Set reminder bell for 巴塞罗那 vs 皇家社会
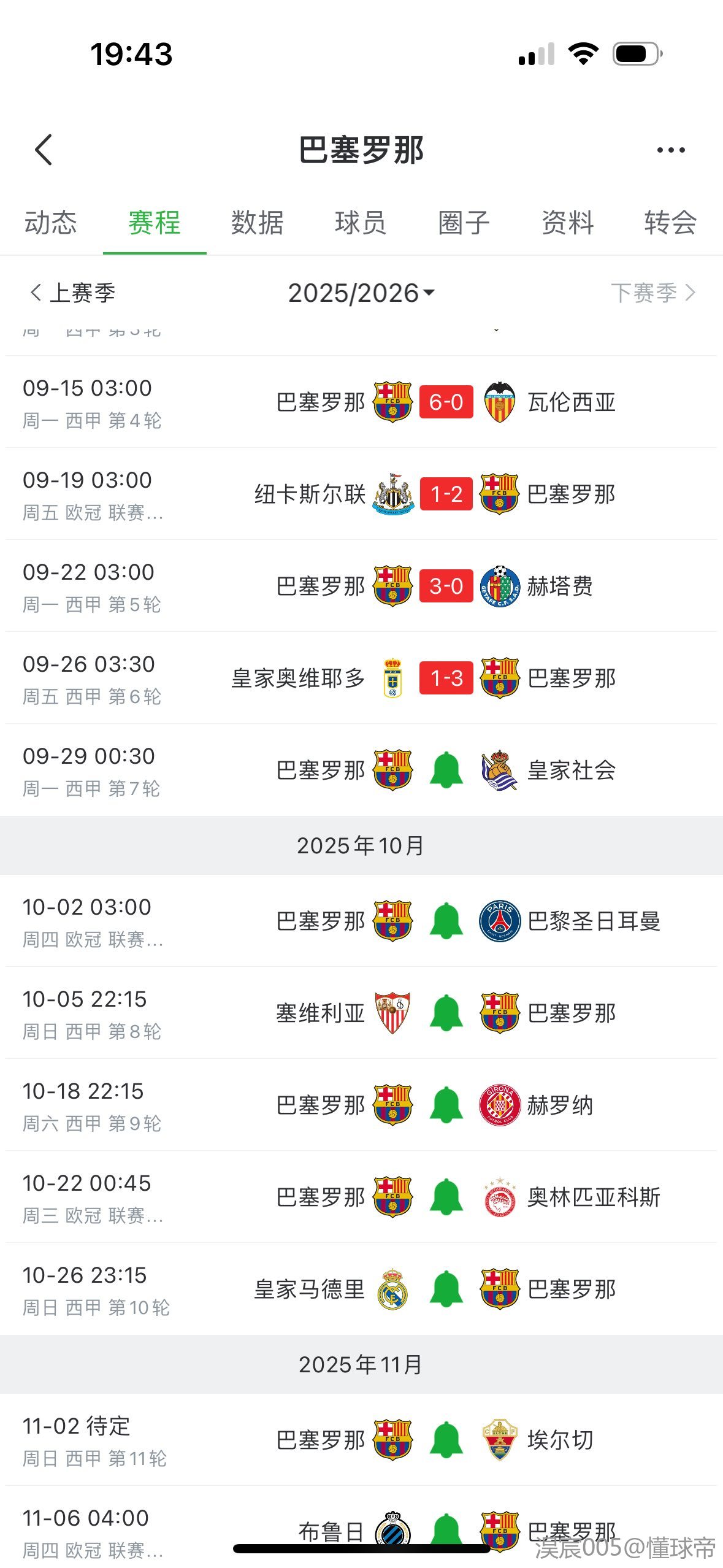723x1568 pixels. click(x=446, y=770)
